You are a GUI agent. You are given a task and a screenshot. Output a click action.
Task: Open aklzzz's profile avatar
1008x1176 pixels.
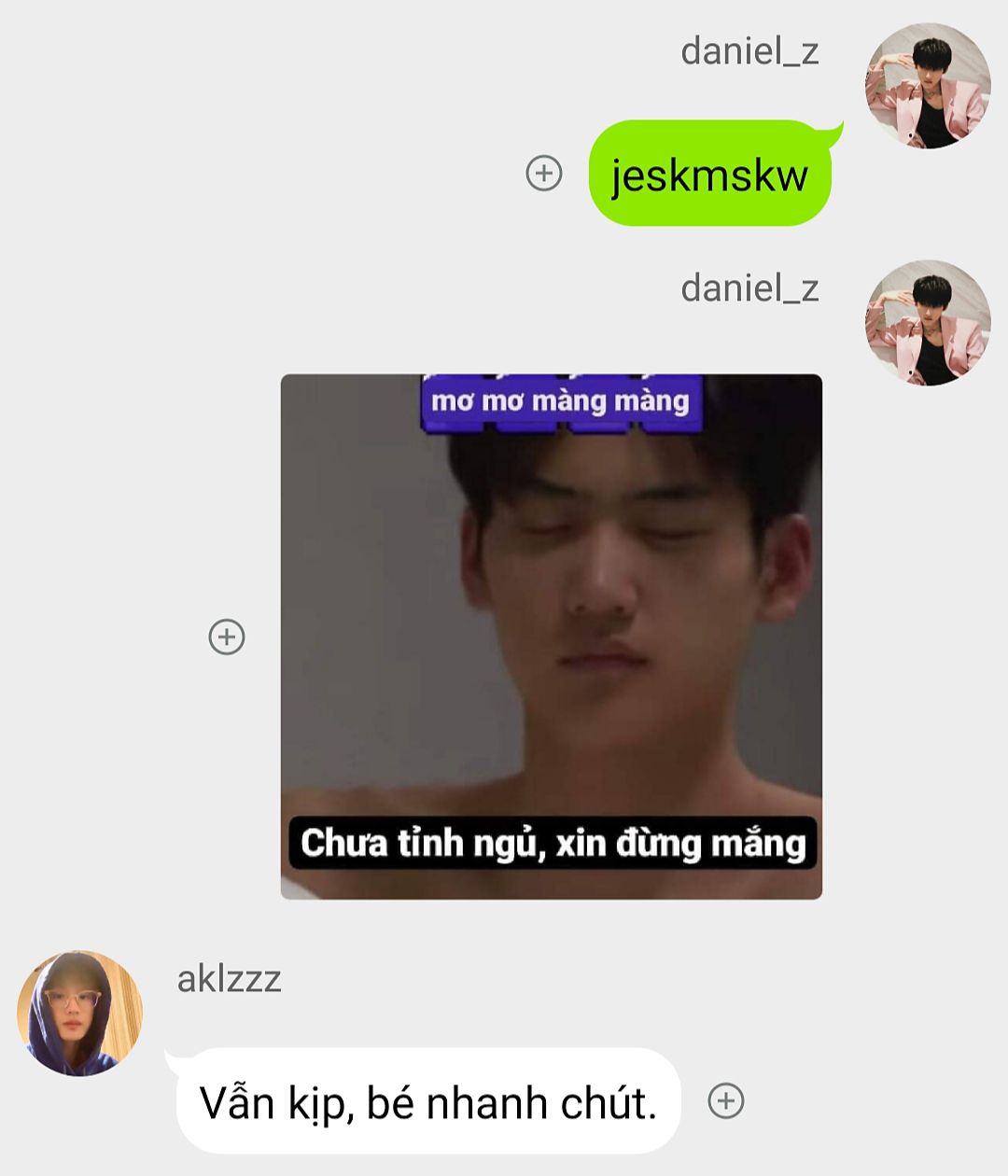coord(80,1014)
